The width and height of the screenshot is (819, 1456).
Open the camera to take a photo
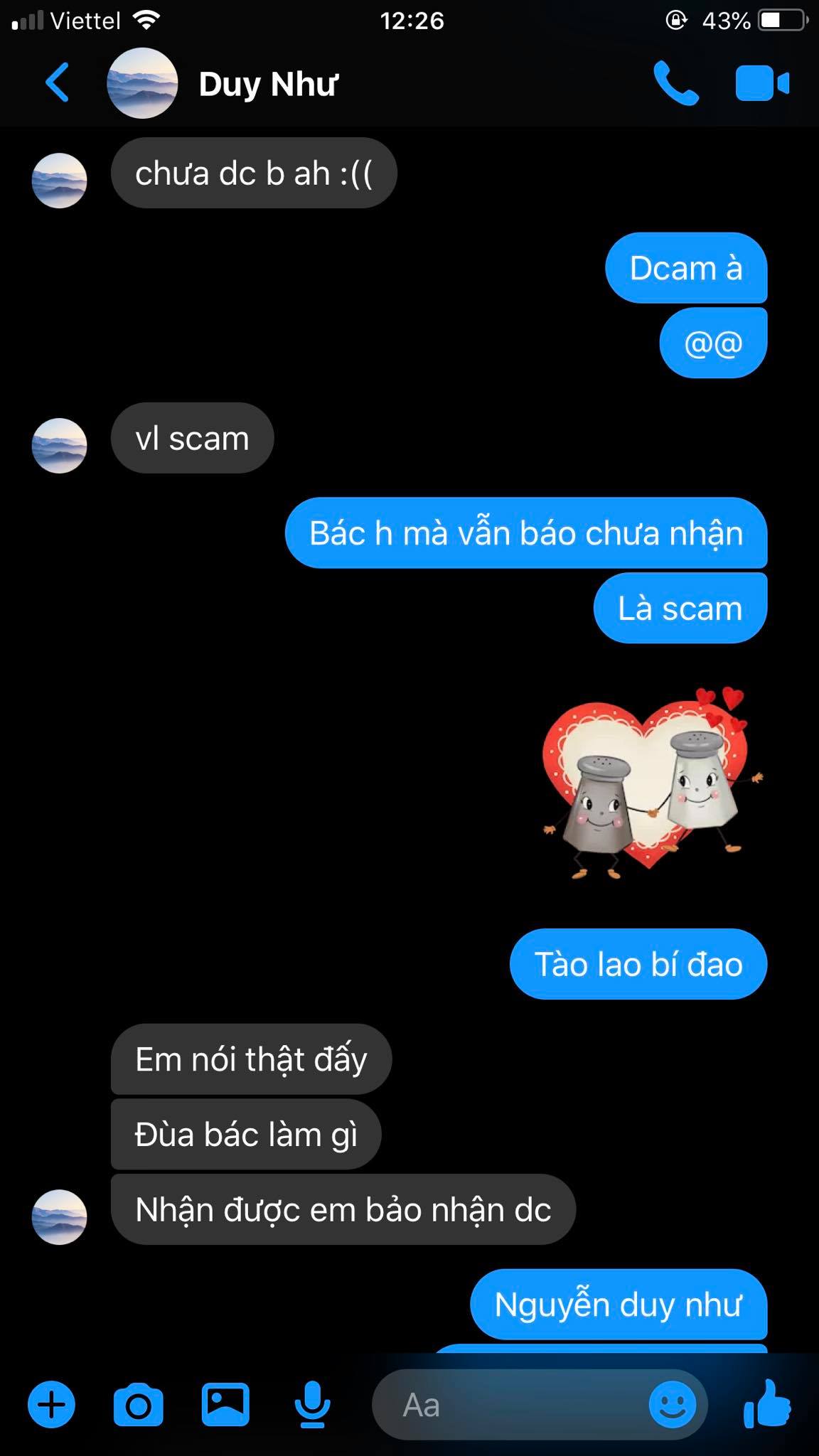[138, 1405]
